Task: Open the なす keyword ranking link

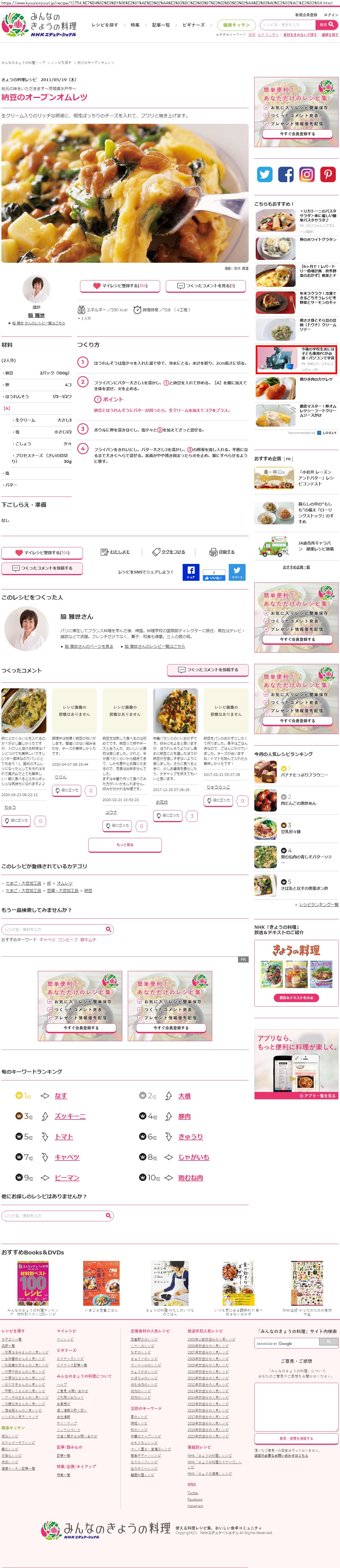Action: 60,1096
